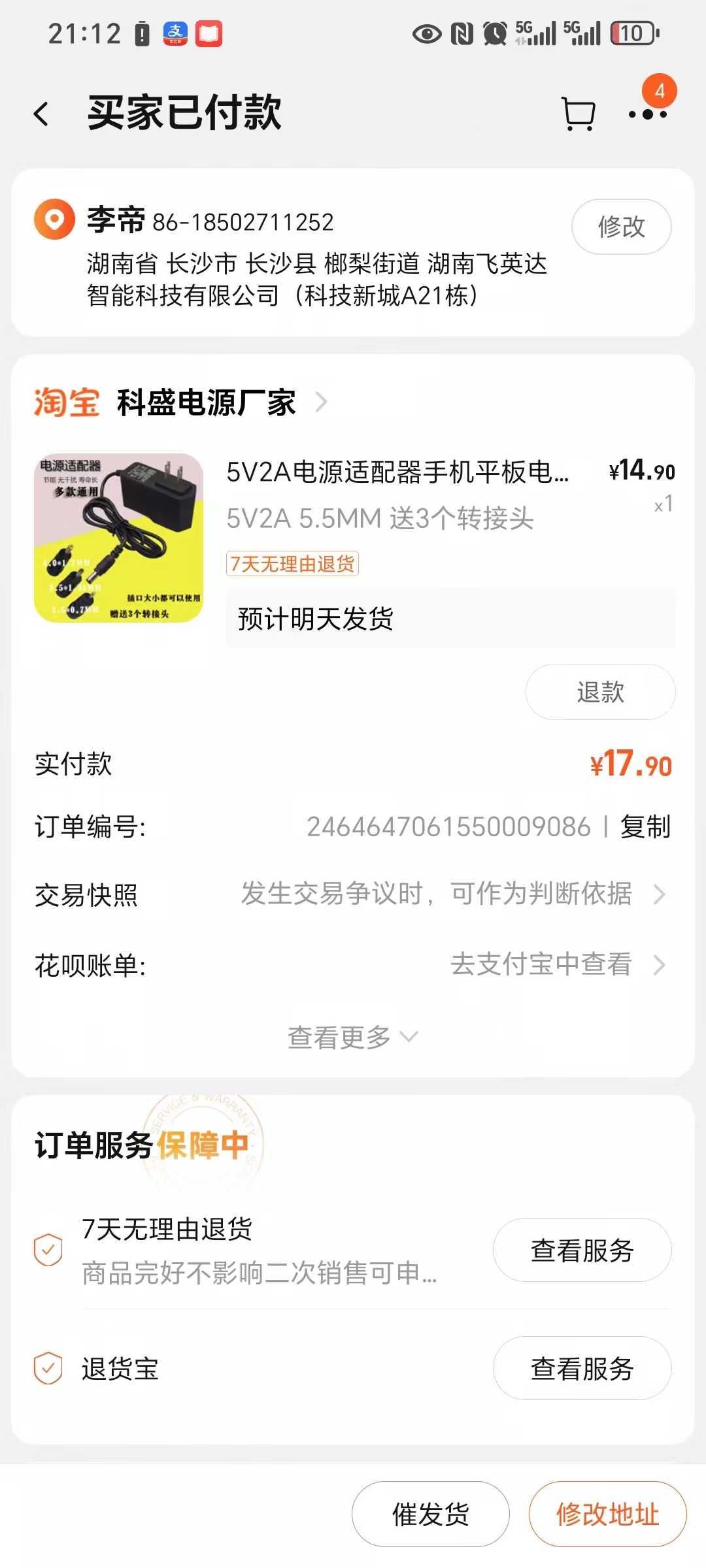Viewport: 706px width, 1568px height.
Task: Open the three-dot overflow menu
Action: (x=647, y=114)
